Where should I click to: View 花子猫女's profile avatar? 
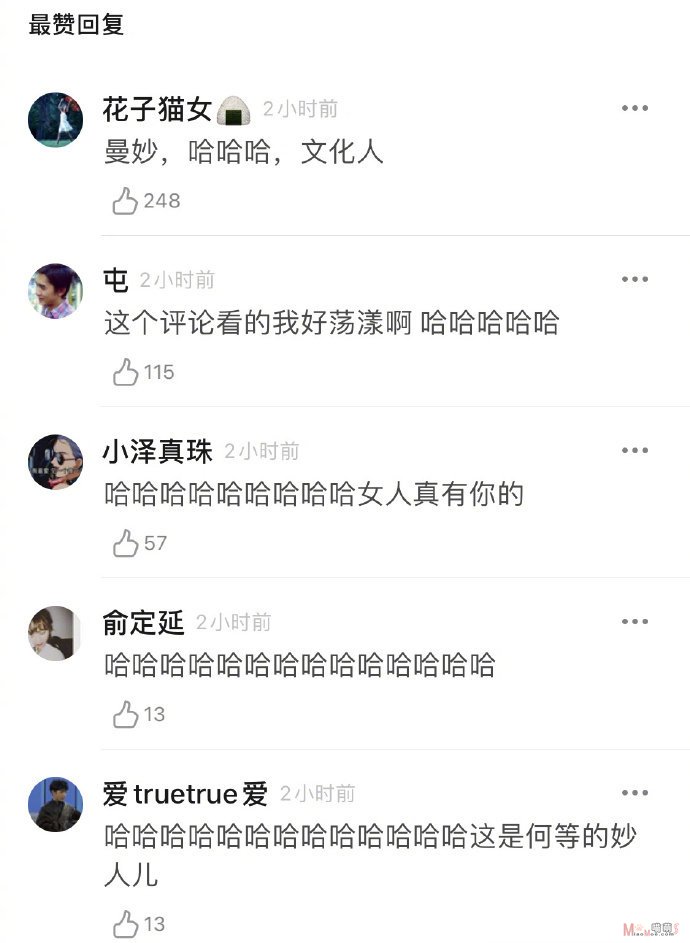pos(55,120)
